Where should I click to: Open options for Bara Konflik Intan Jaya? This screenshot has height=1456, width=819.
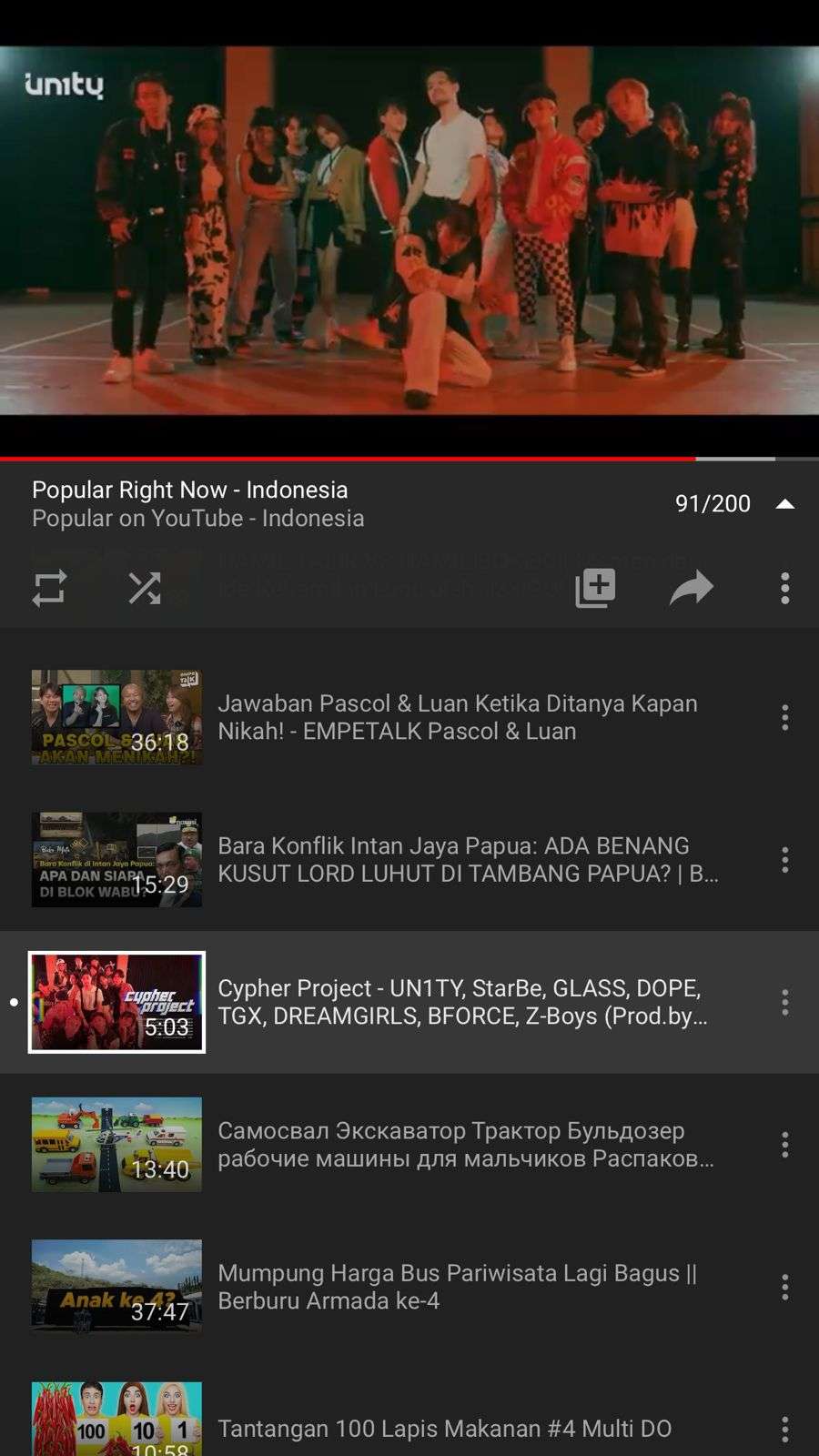784,859
